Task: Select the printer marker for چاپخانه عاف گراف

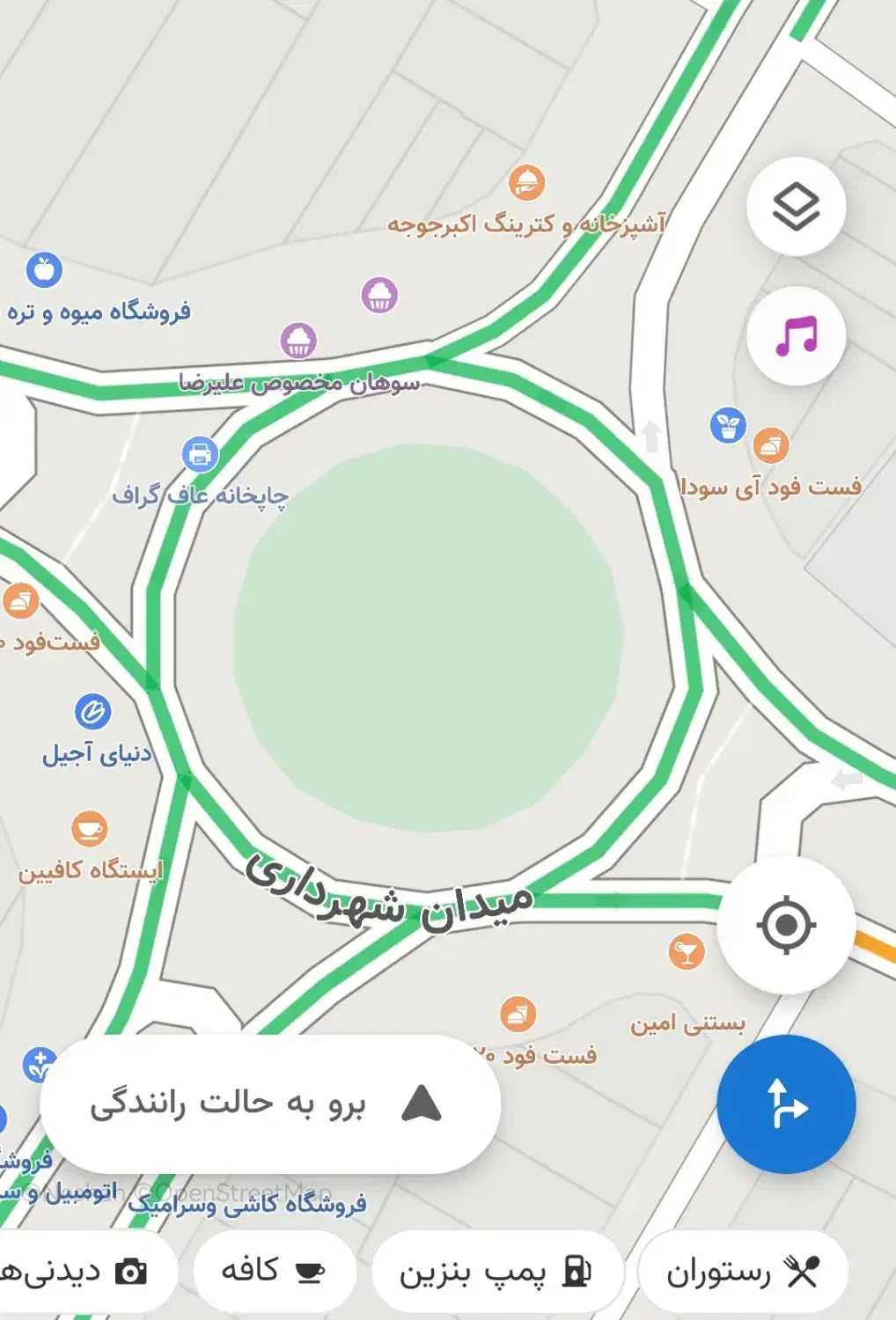Action: click(x=201, y=454)
